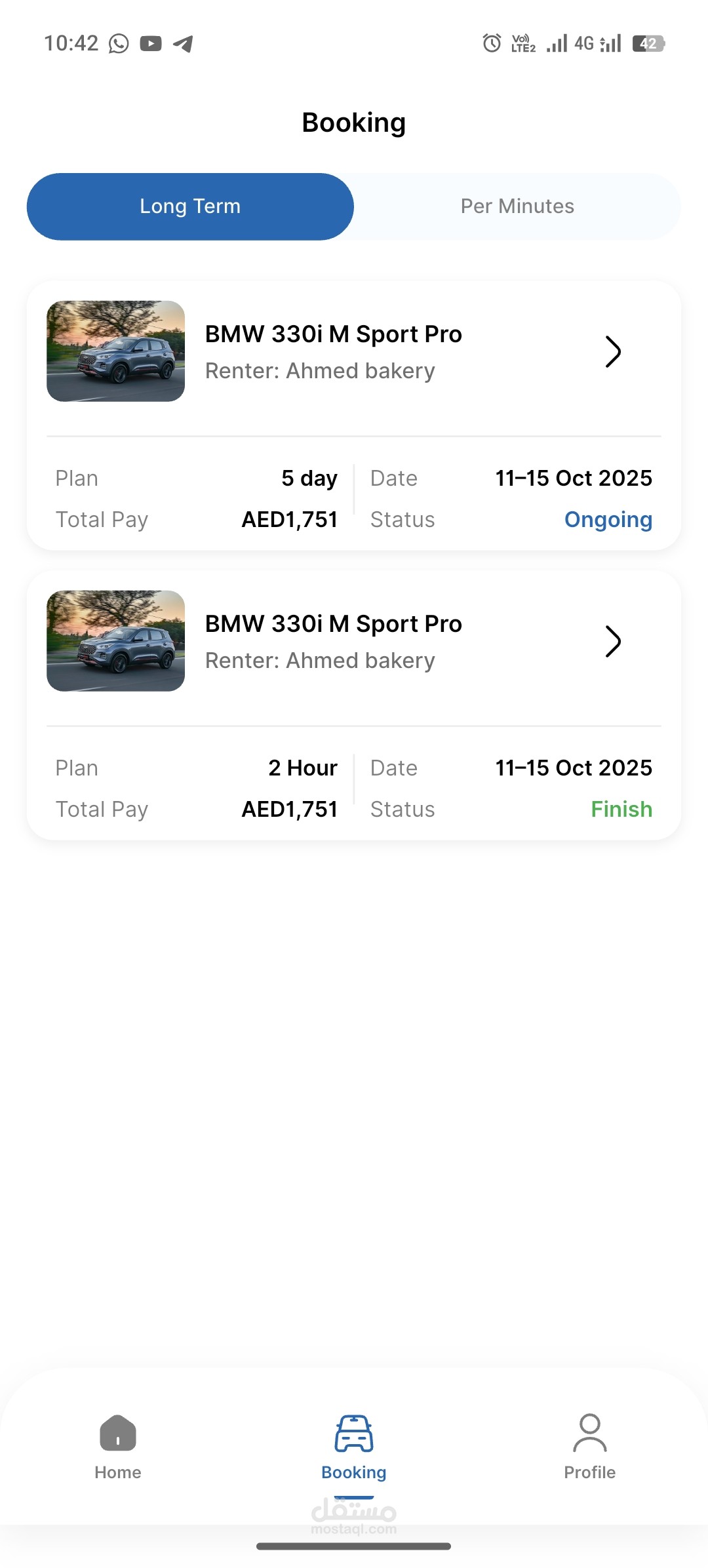Image resolution: width=708 pixels, height=1568 pixels.
Task: Tap the car photo of the Ongoing booking
Action: (x=116, y=351)
